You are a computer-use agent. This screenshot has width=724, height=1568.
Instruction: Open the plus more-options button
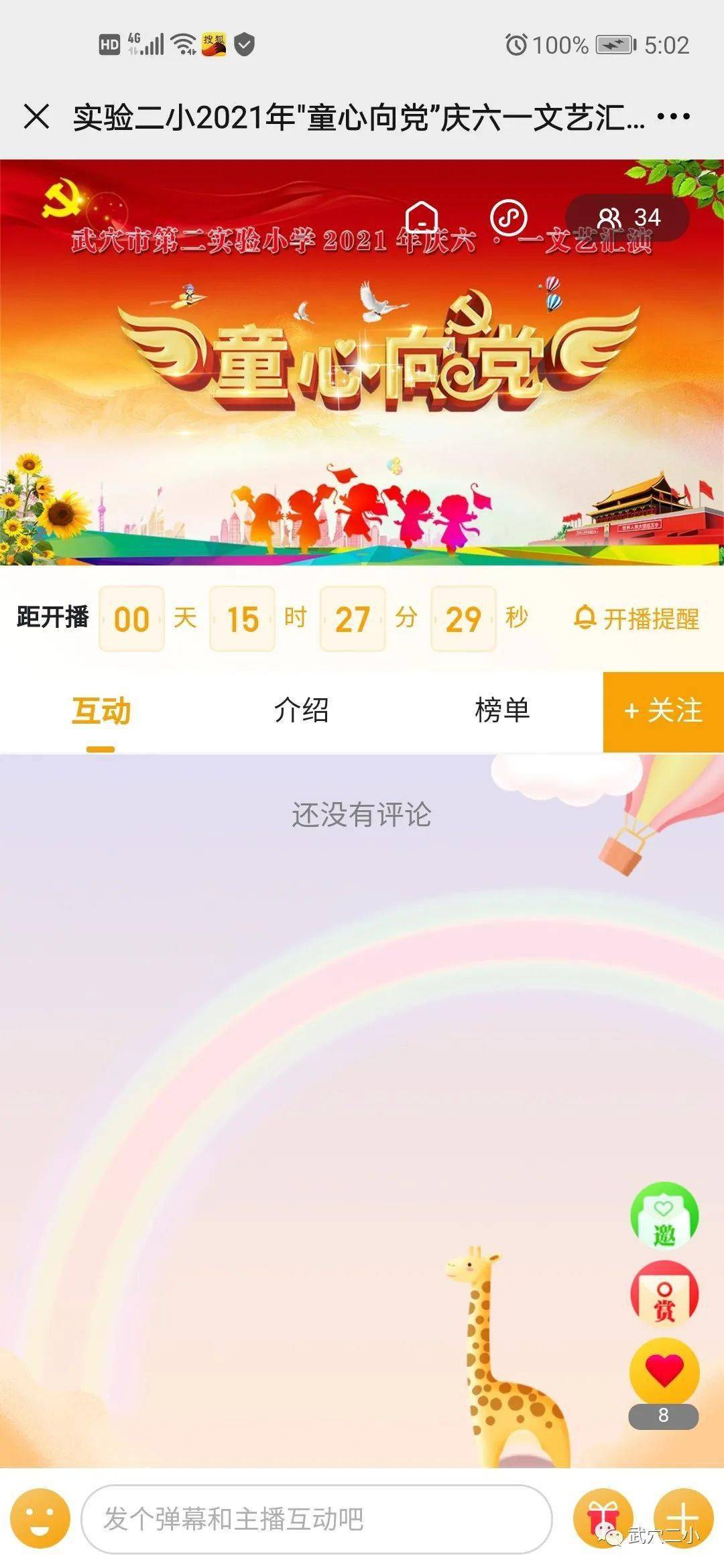[682, 1517]
